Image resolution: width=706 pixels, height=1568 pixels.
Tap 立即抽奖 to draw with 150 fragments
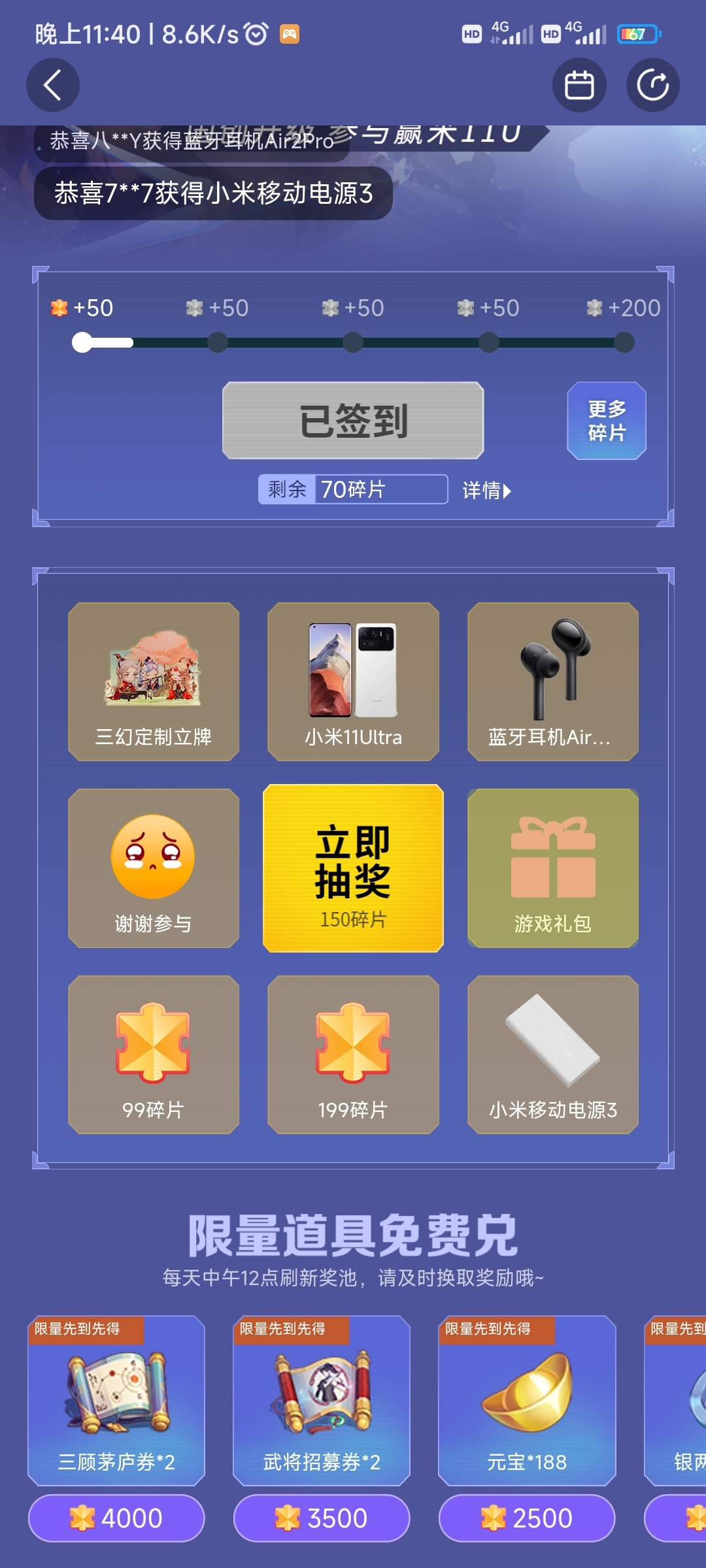click(353, 868)
